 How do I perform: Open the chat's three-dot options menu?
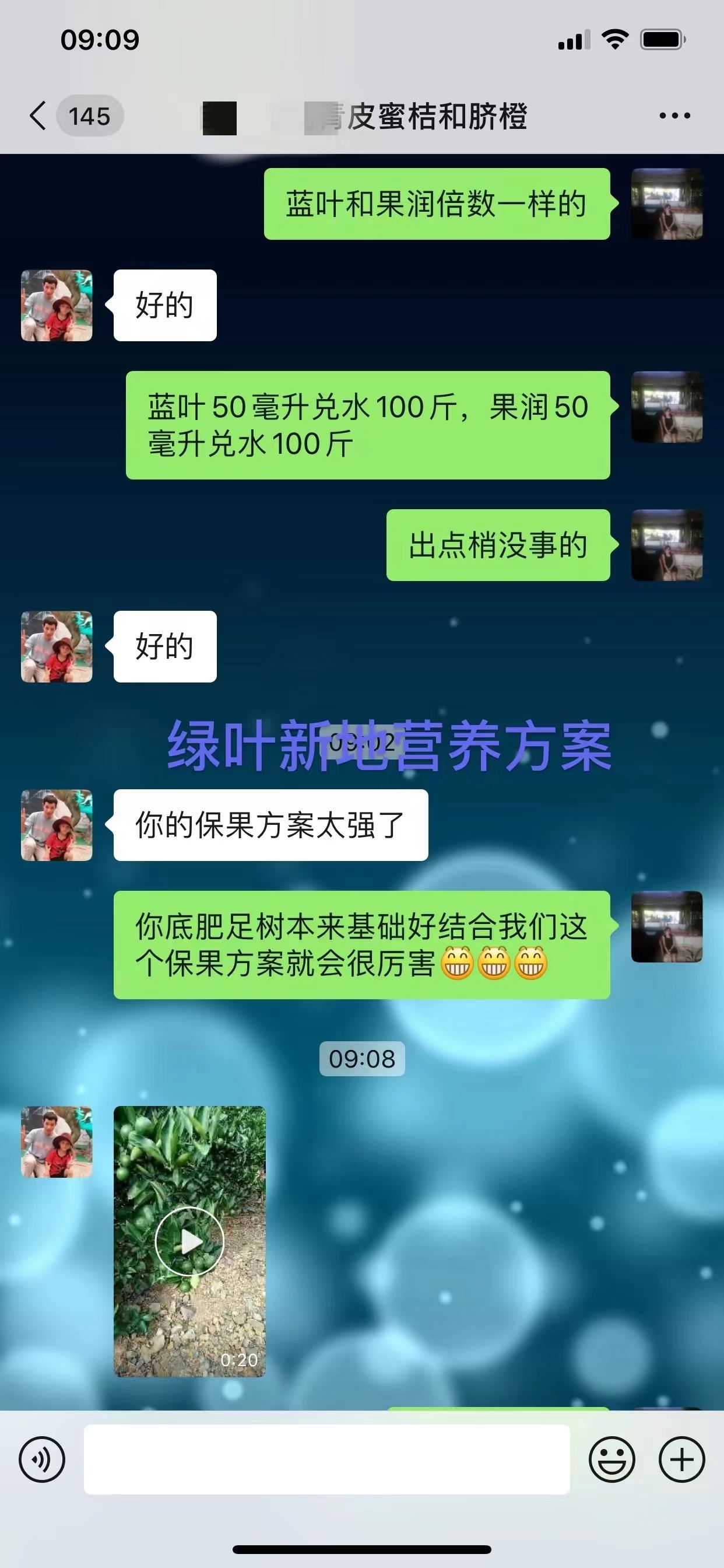click(x=674, y=116)
